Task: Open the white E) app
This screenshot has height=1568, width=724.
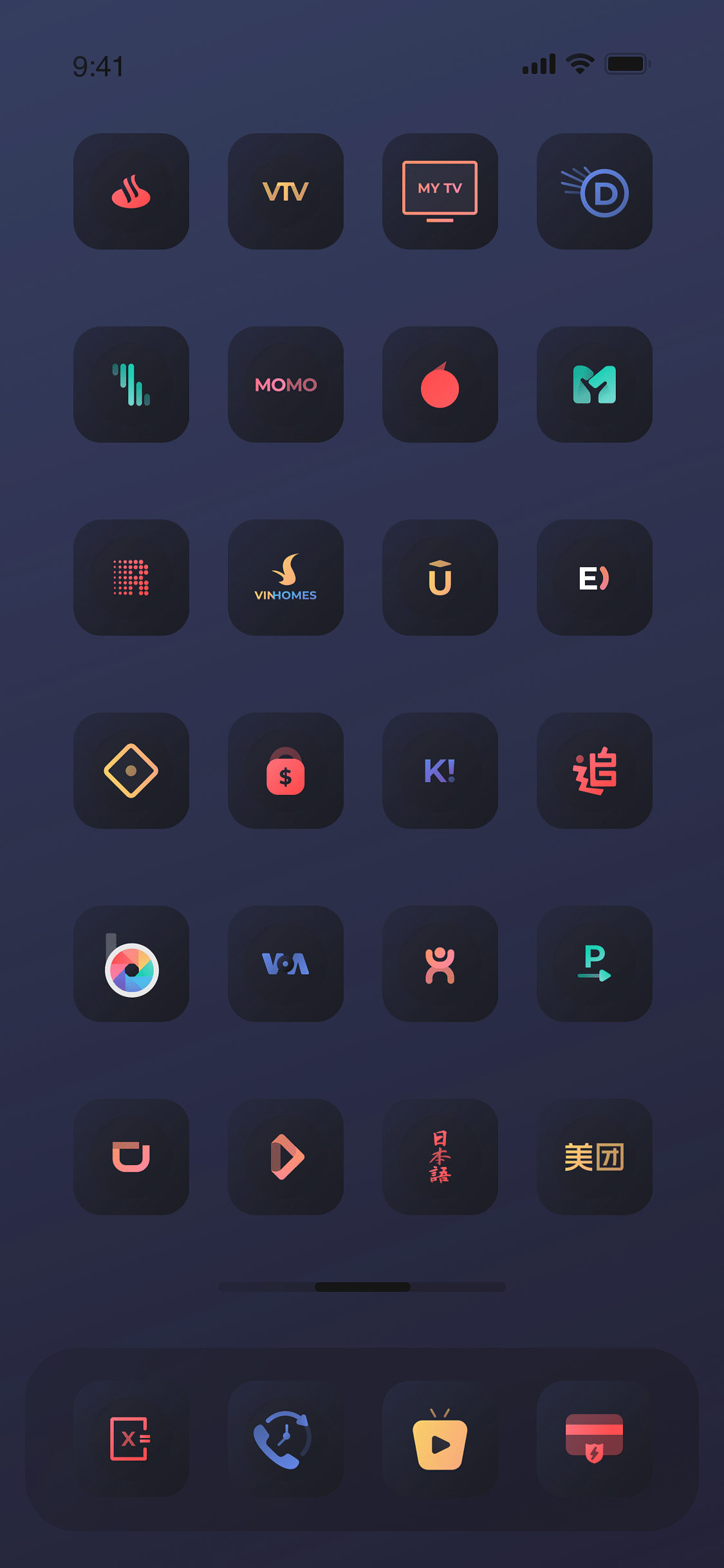Action: [x=595, y=577]
